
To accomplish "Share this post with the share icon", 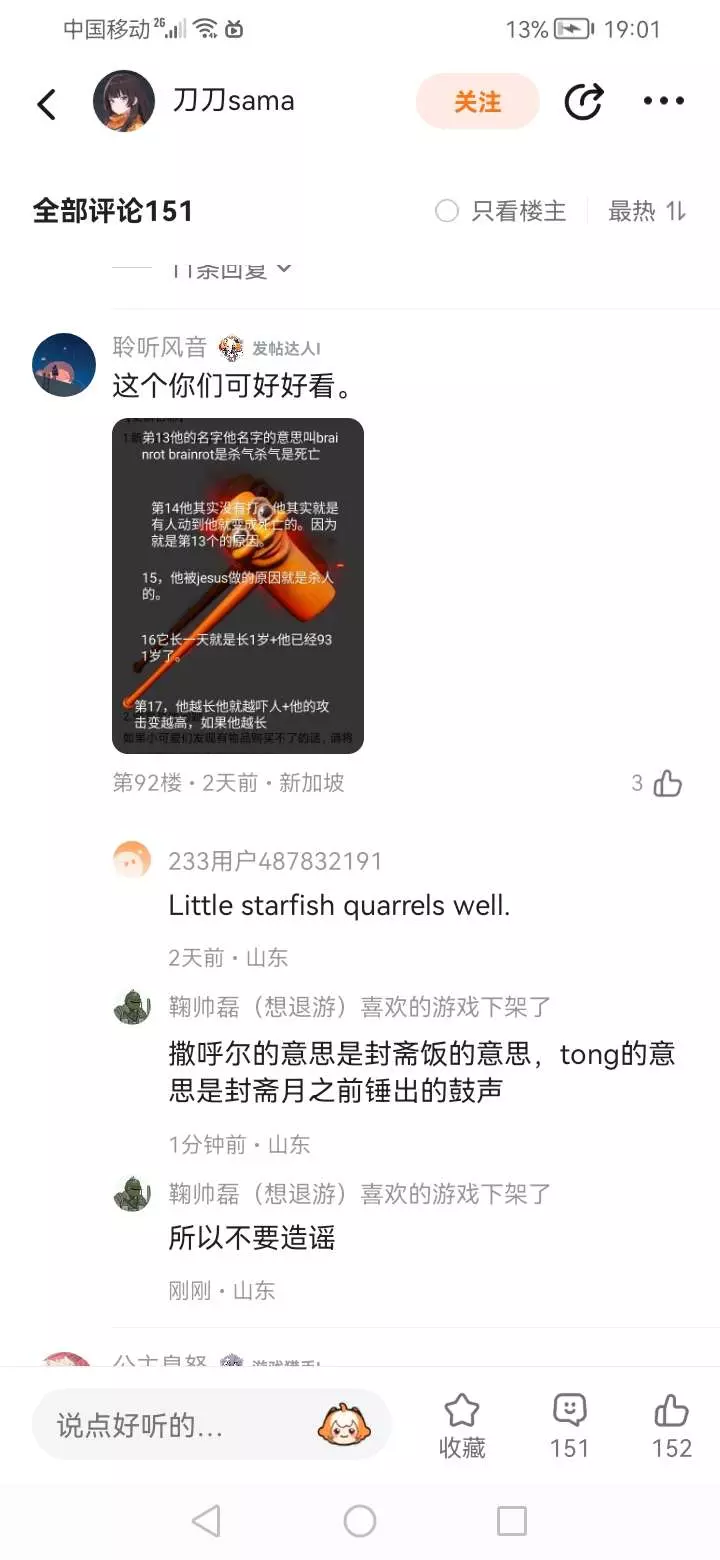I will (x=584, y=101).
